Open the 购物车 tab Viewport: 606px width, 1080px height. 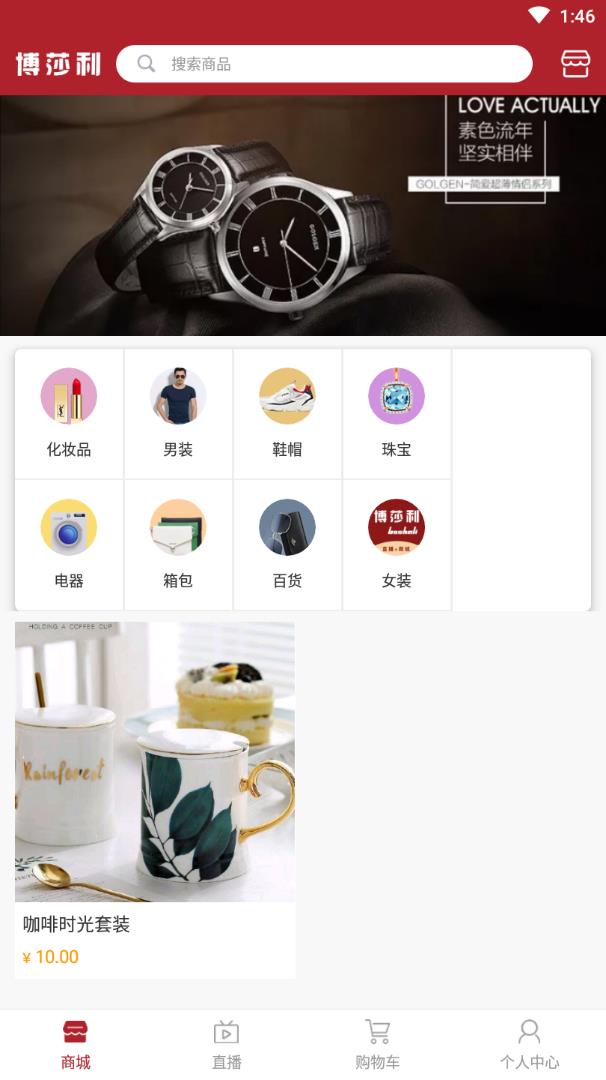(x=378, y=1044)
